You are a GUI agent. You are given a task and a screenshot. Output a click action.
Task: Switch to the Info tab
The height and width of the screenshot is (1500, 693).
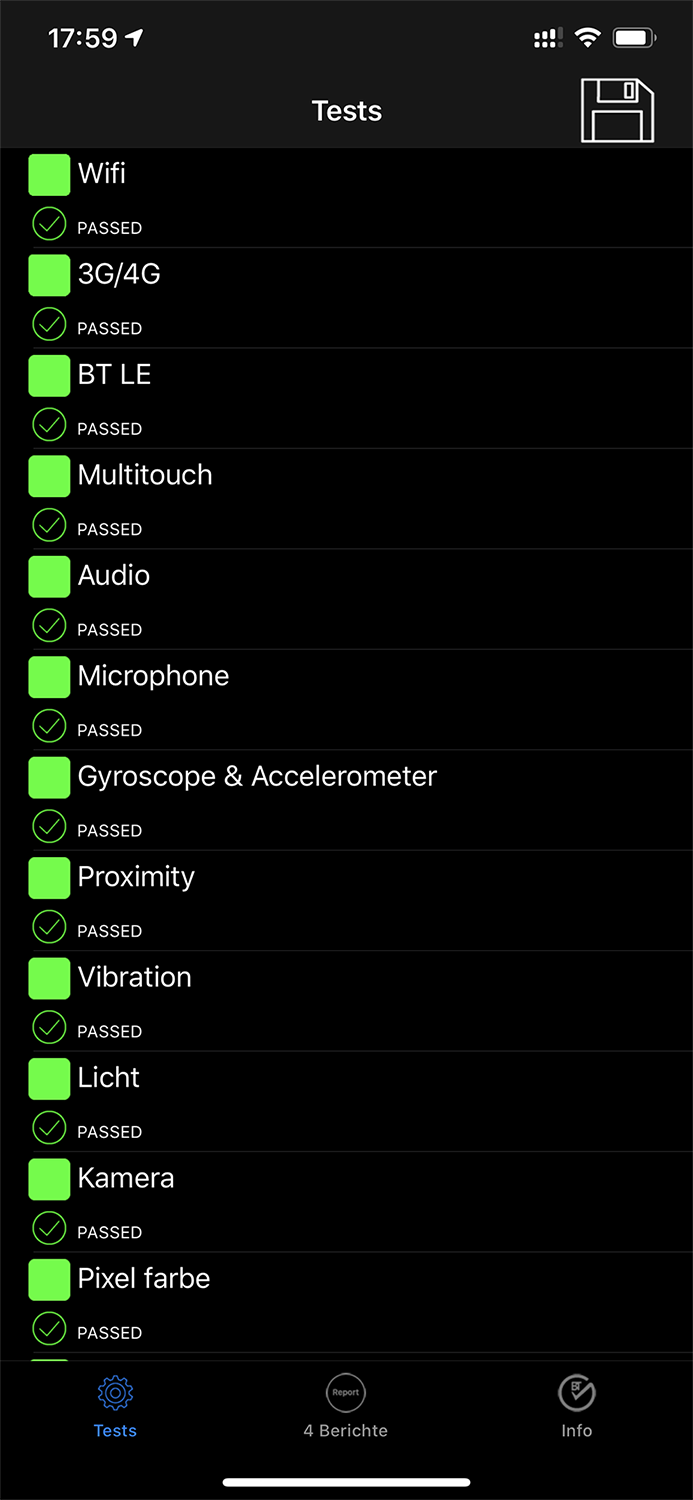click(576, 1407)
